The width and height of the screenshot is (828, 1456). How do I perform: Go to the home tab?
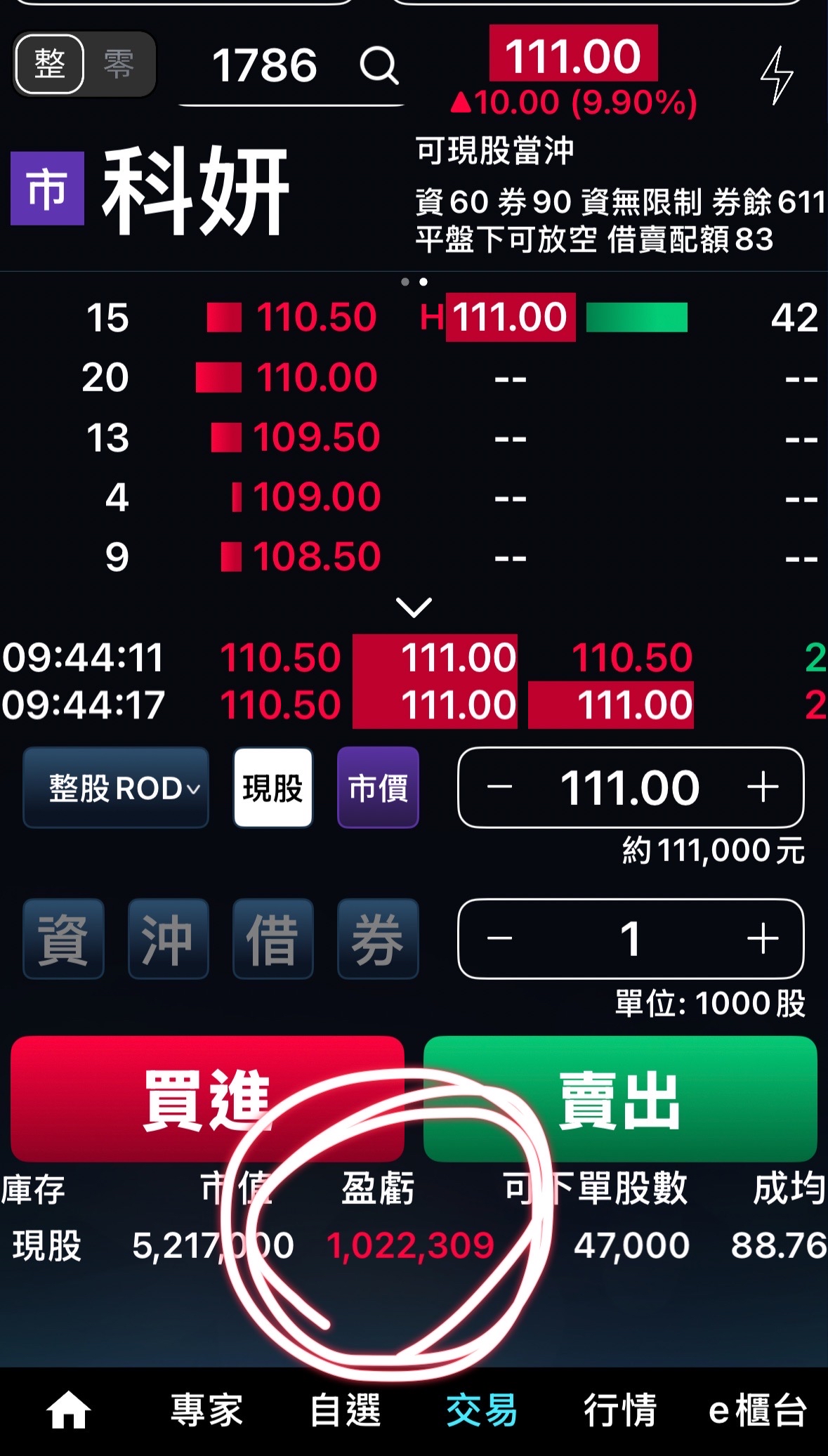tap(68, 1410)
